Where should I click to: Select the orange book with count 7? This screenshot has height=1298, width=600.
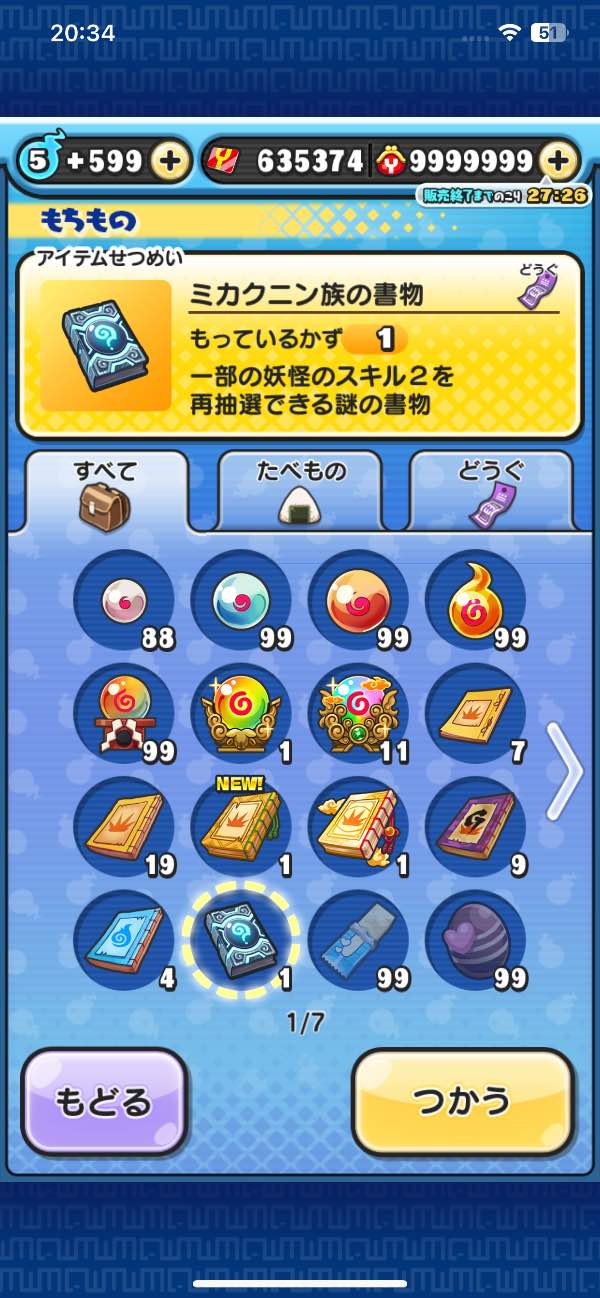(475, 714)
